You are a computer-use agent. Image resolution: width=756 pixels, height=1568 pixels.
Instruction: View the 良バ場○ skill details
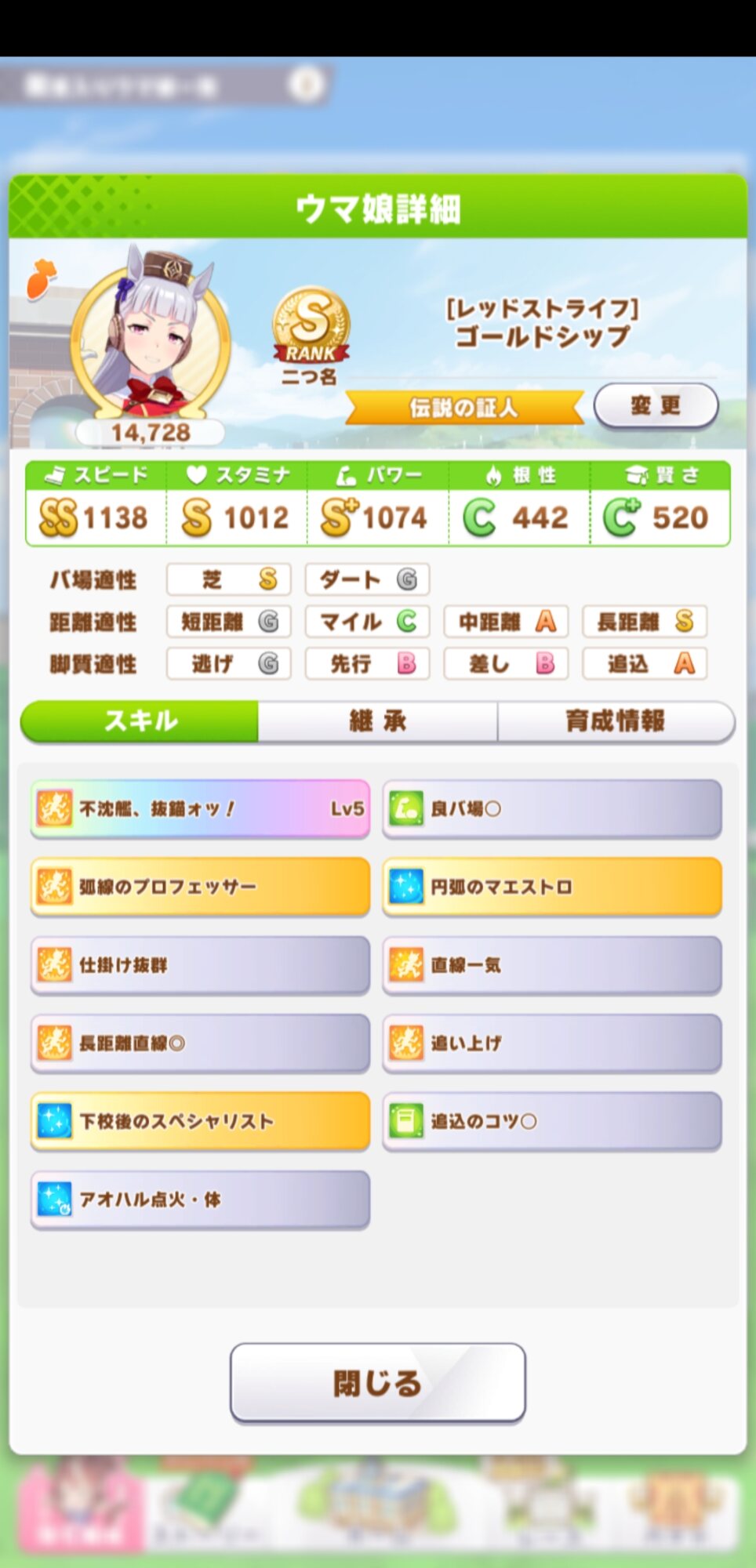(552, 808)
